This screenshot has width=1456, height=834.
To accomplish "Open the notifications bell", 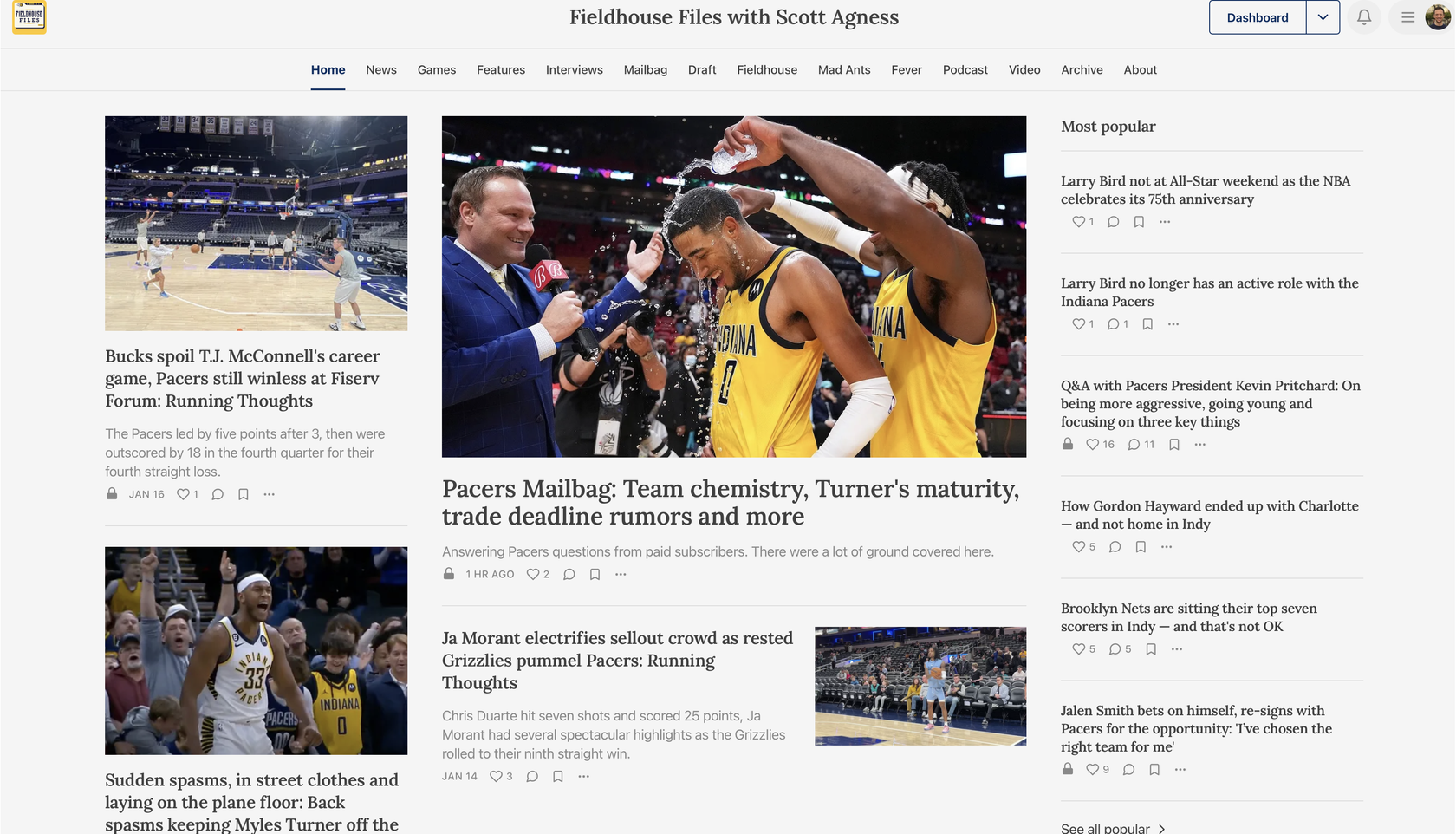I will click(1364, 17).
